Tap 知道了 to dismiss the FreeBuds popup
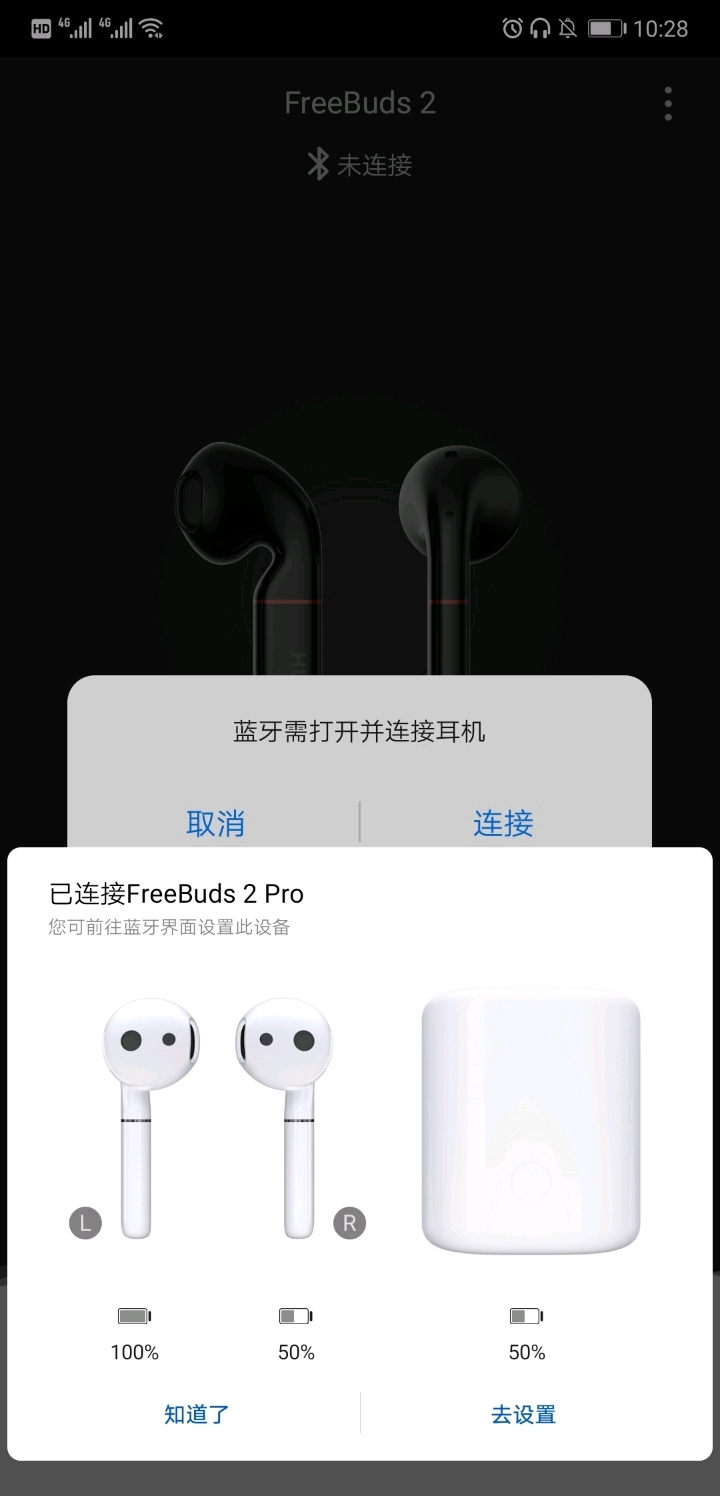Screen dimensions: 720x1496 point(197,1414)
